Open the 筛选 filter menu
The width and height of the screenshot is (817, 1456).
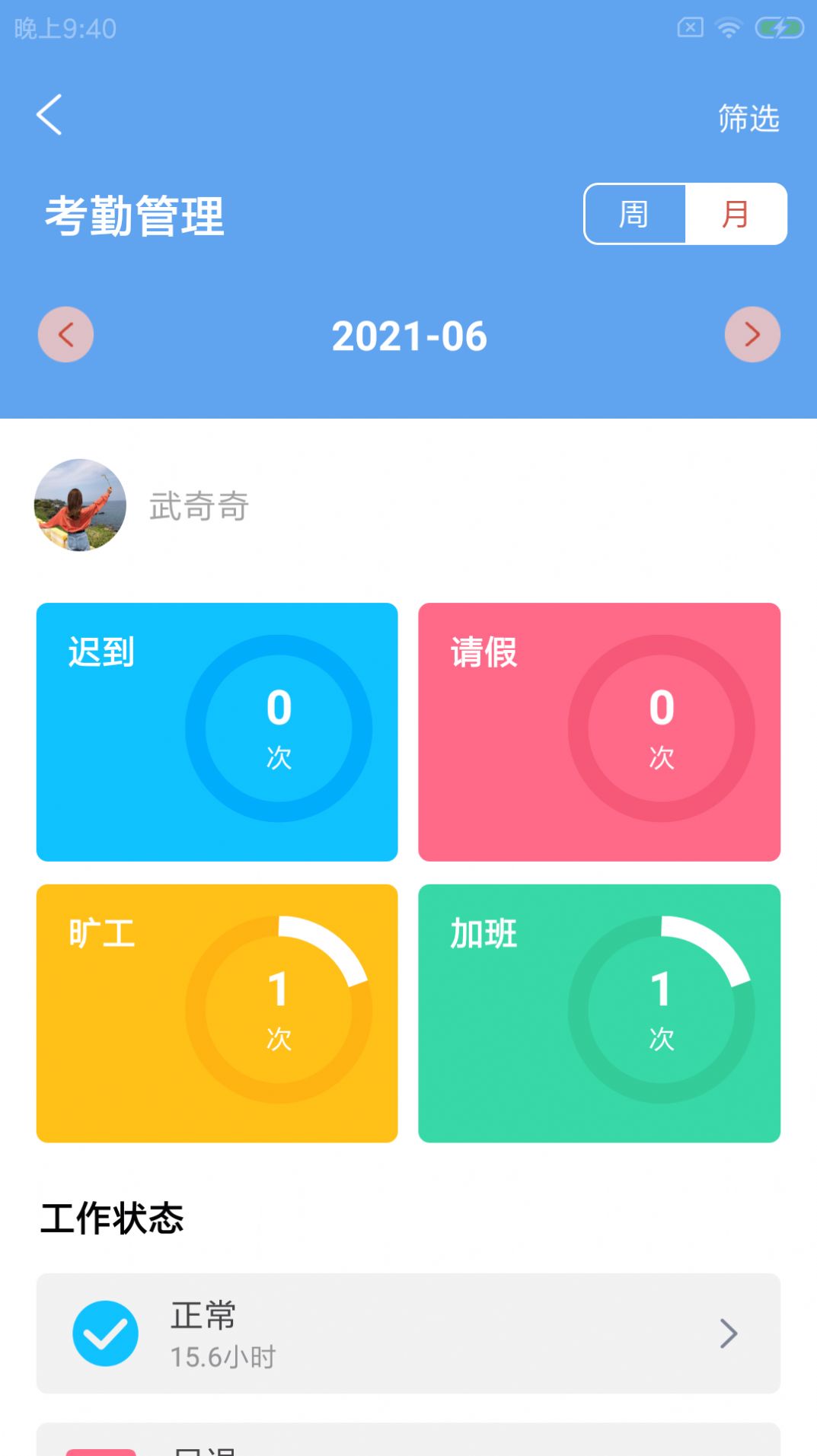click(x=746, y=118)
